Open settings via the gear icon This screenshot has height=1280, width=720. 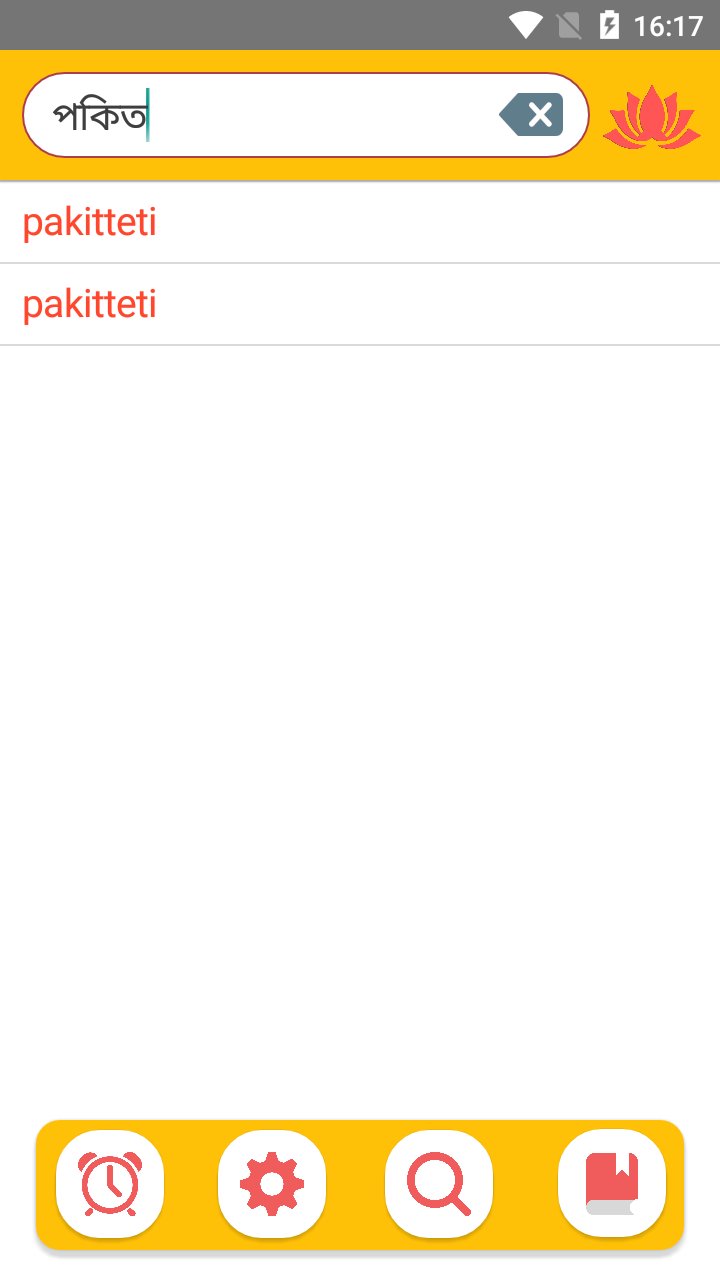click(x=272, y=1184)
